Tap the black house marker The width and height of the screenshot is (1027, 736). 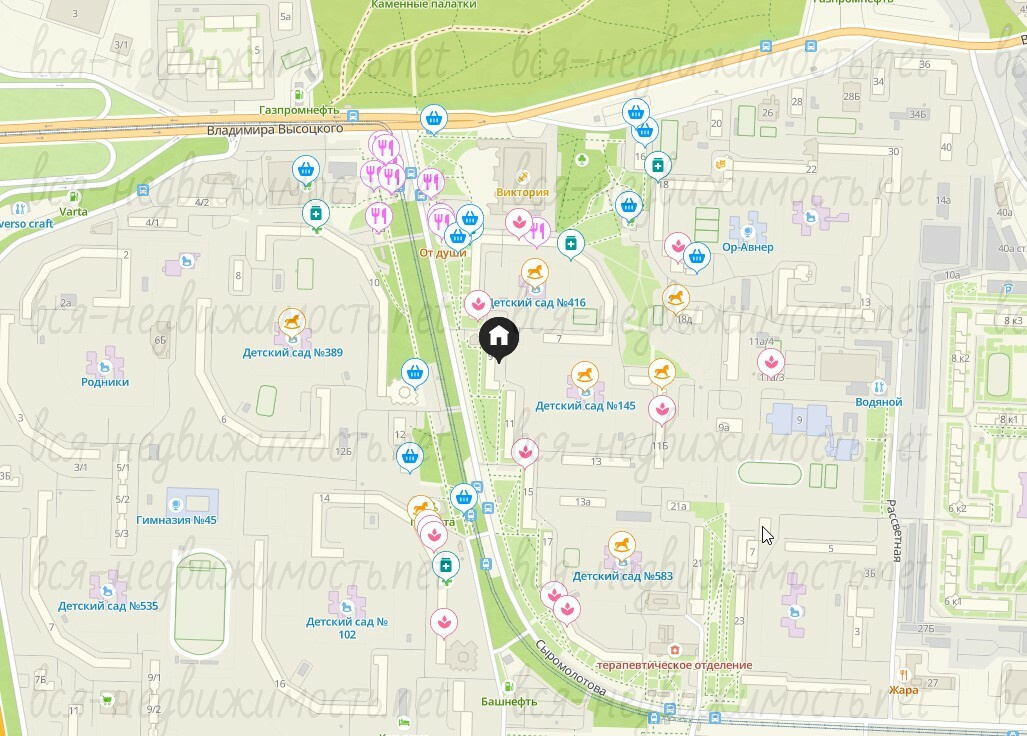pyautogui.click(x=500, y=336)
